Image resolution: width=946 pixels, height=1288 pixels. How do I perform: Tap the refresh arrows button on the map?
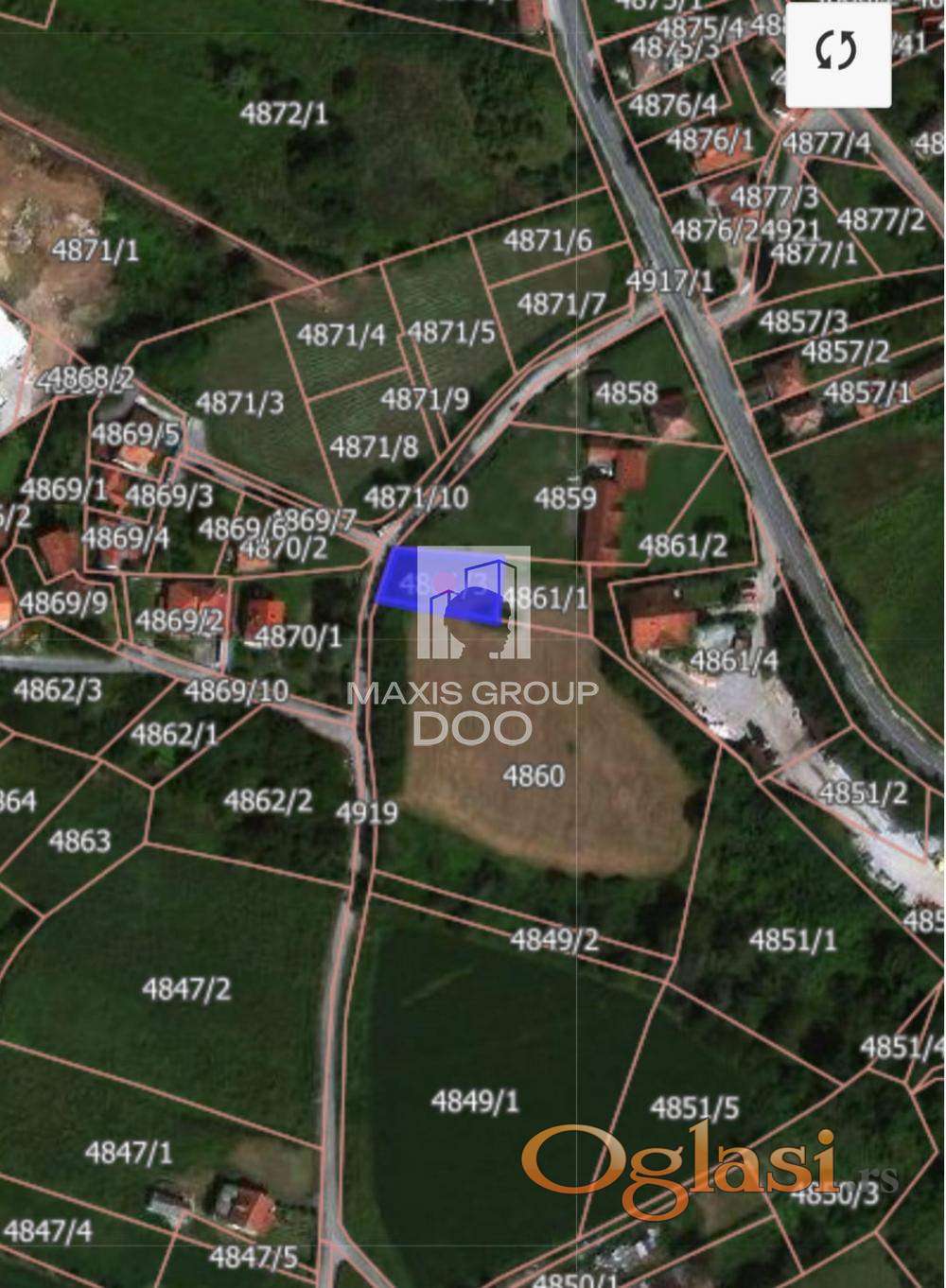coord(837,51)
